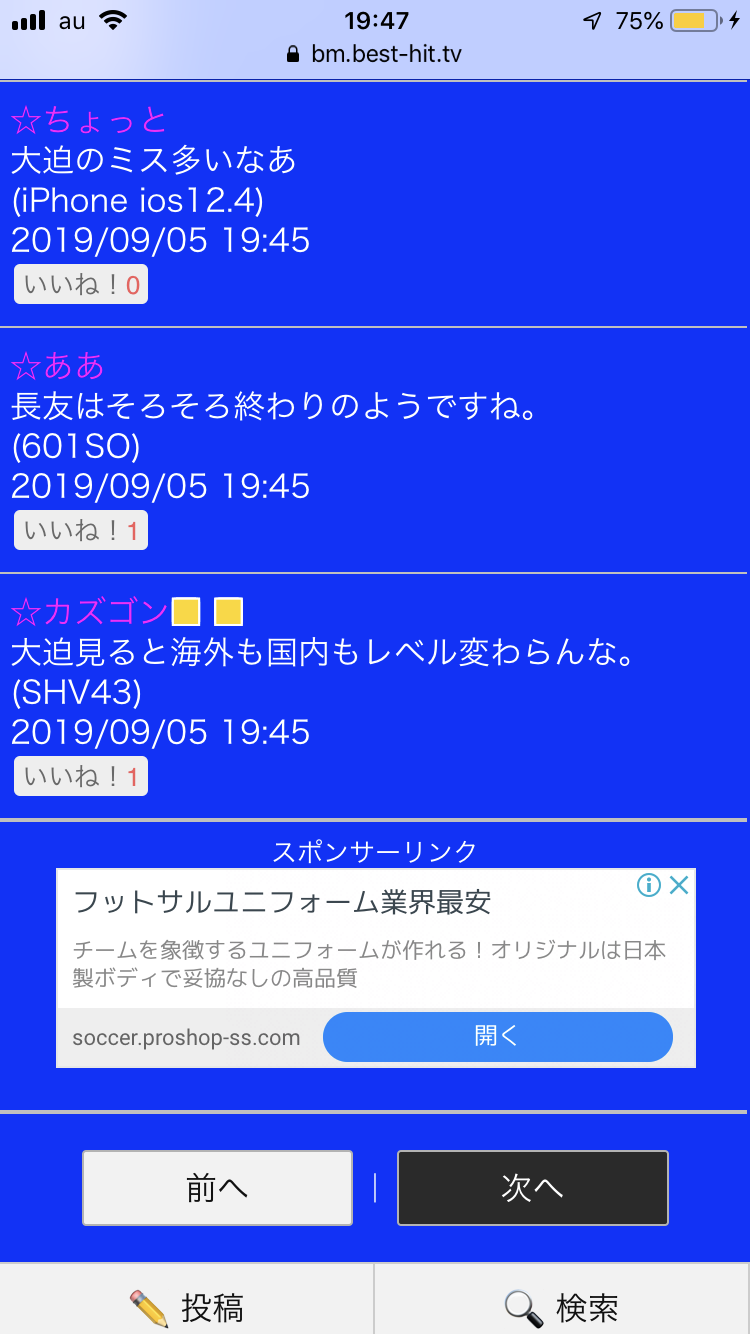Tap the 開く button in the ad

(497, 1036)
